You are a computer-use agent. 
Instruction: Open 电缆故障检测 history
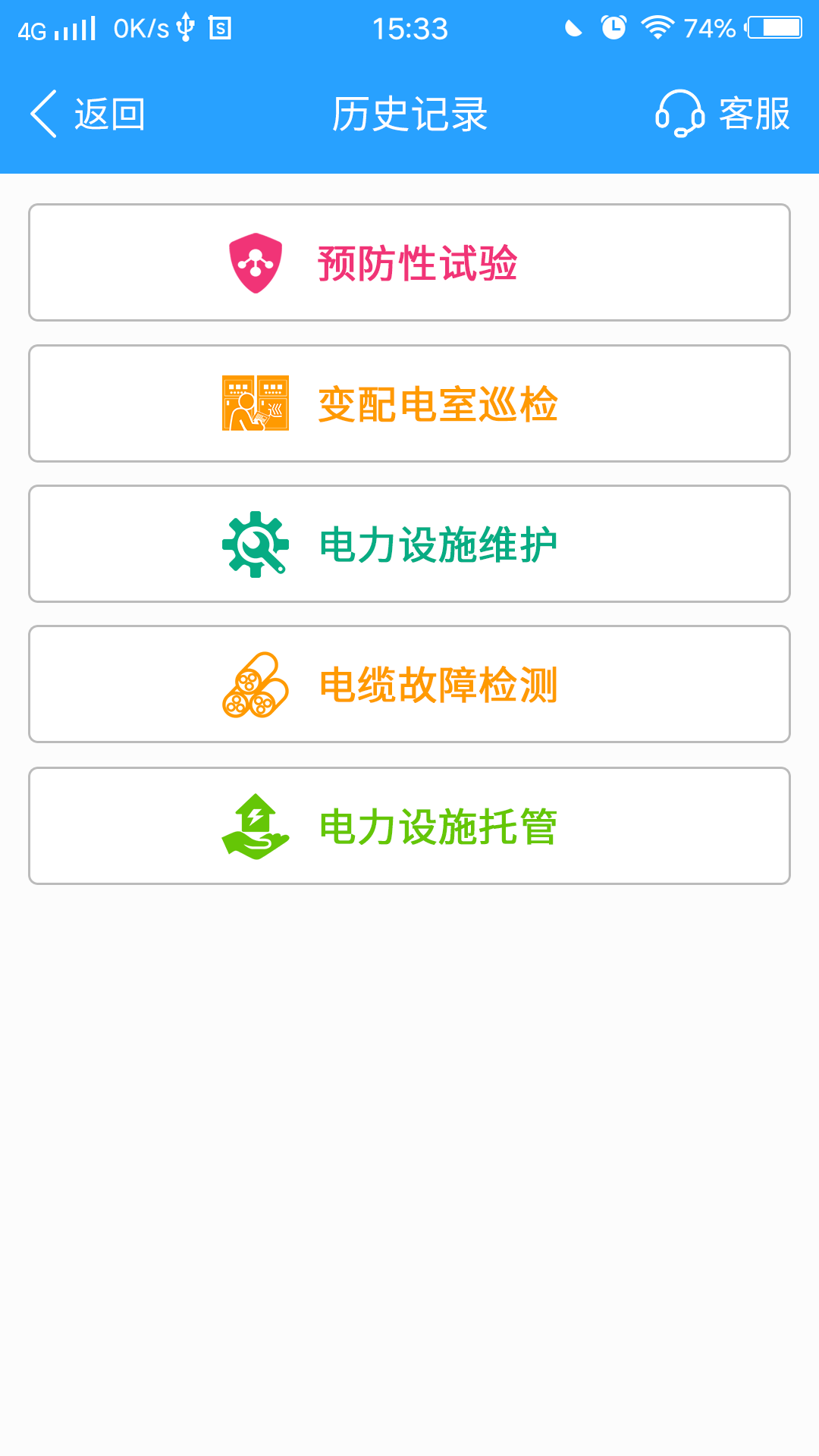[x=409, y=684]
